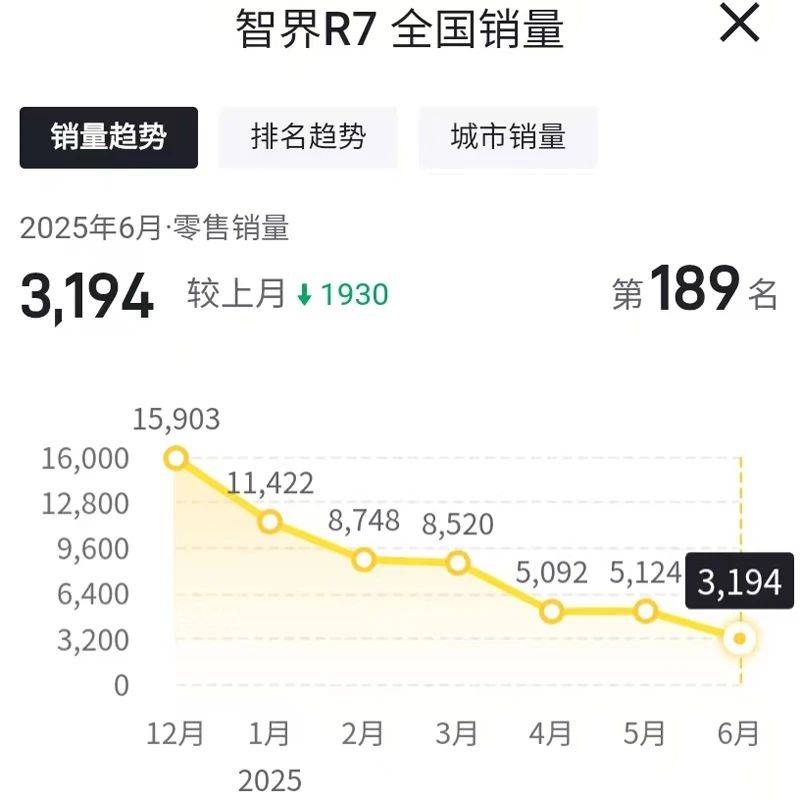
Task: Select the 1月 data point on chart
Action: (x=270, y=521)
